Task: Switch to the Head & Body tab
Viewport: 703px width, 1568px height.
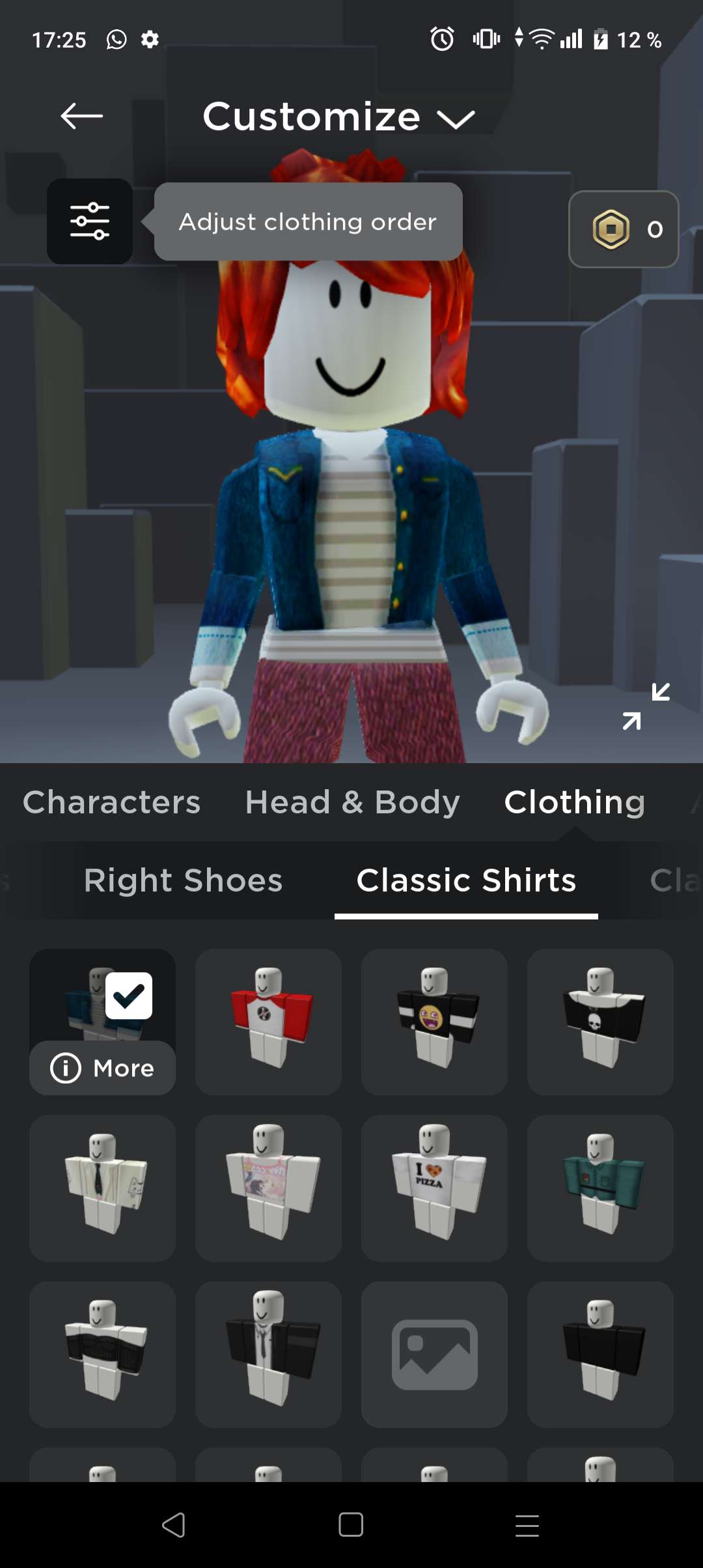Action: point(352,802)
